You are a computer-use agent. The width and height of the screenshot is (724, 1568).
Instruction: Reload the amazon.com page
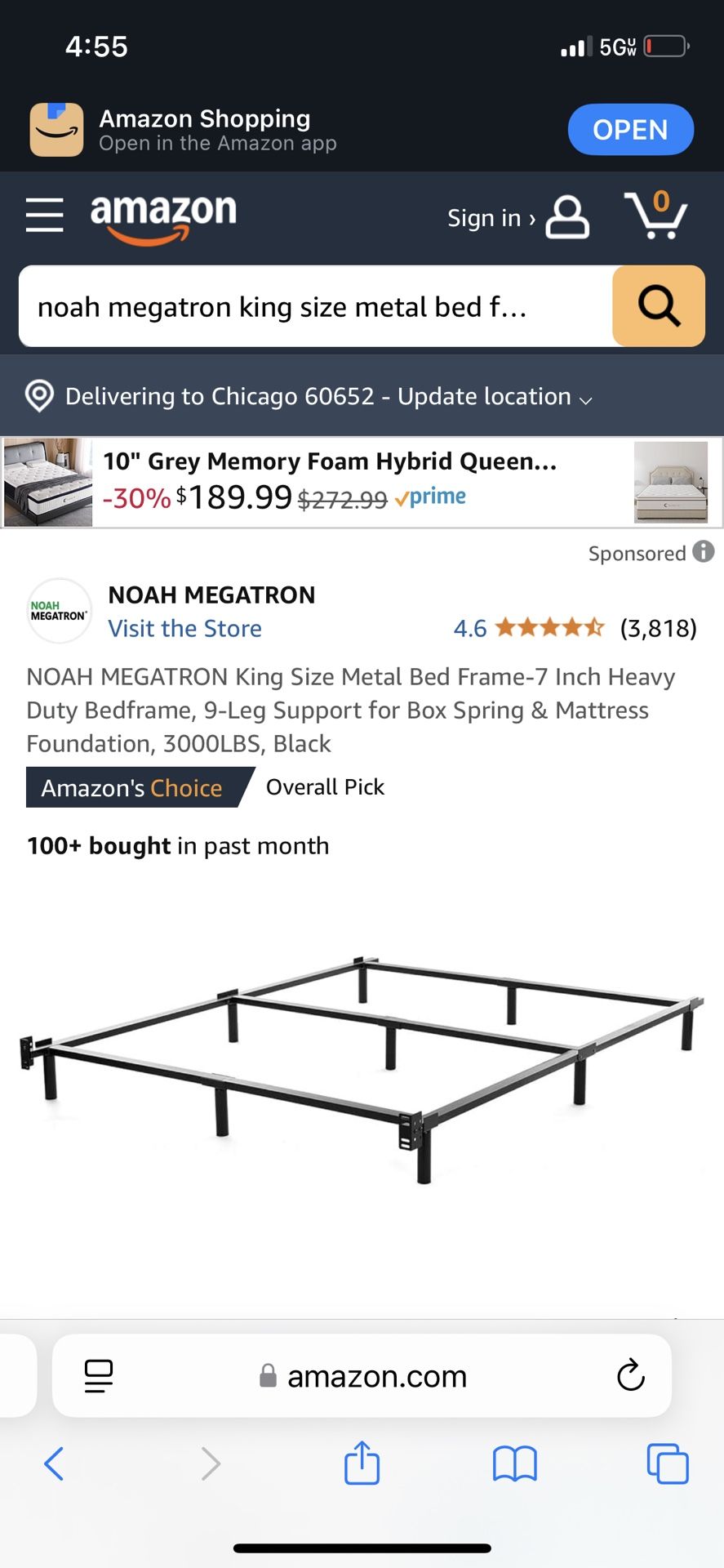point(630,1376)
